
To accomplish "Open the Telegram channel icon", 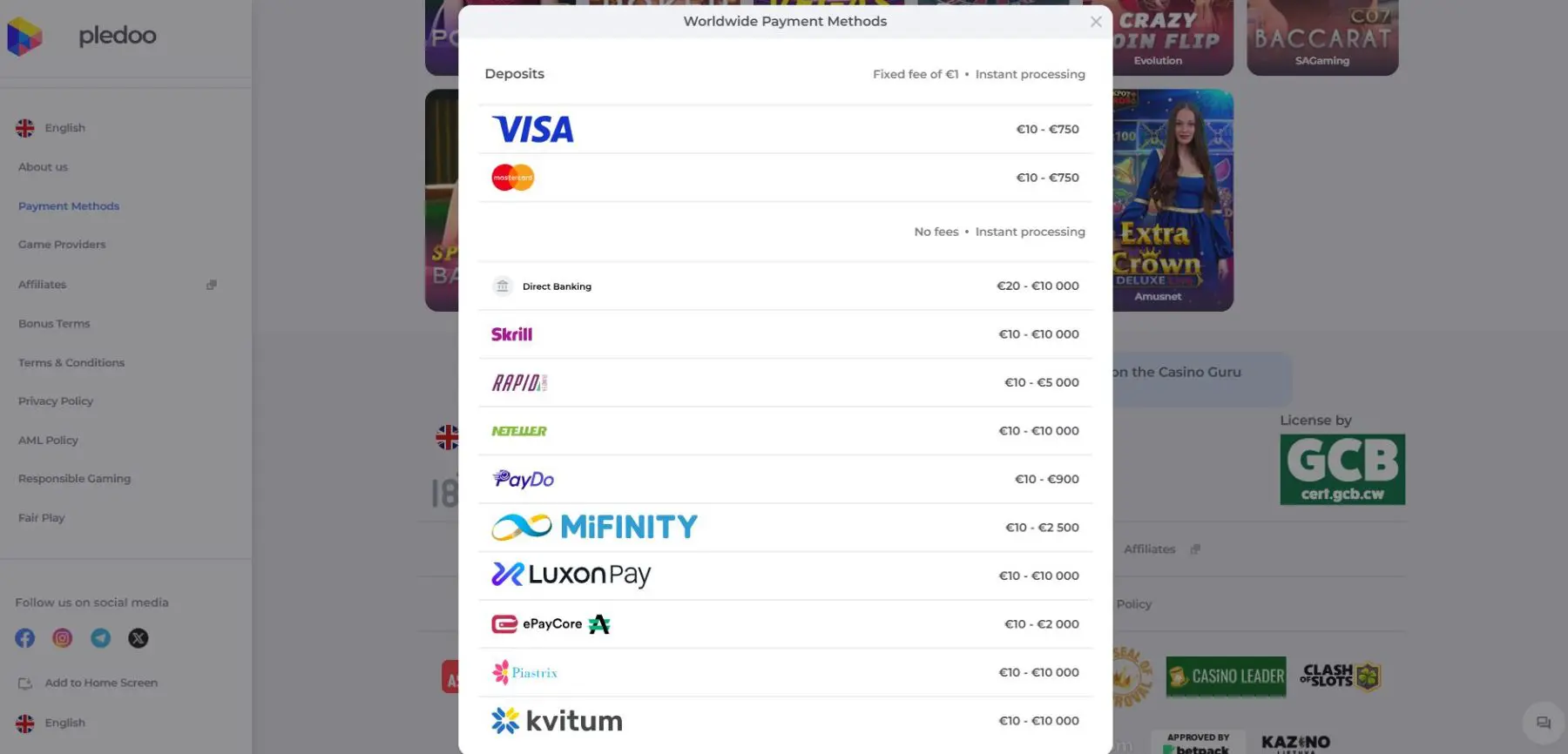I will coord(101,638).
